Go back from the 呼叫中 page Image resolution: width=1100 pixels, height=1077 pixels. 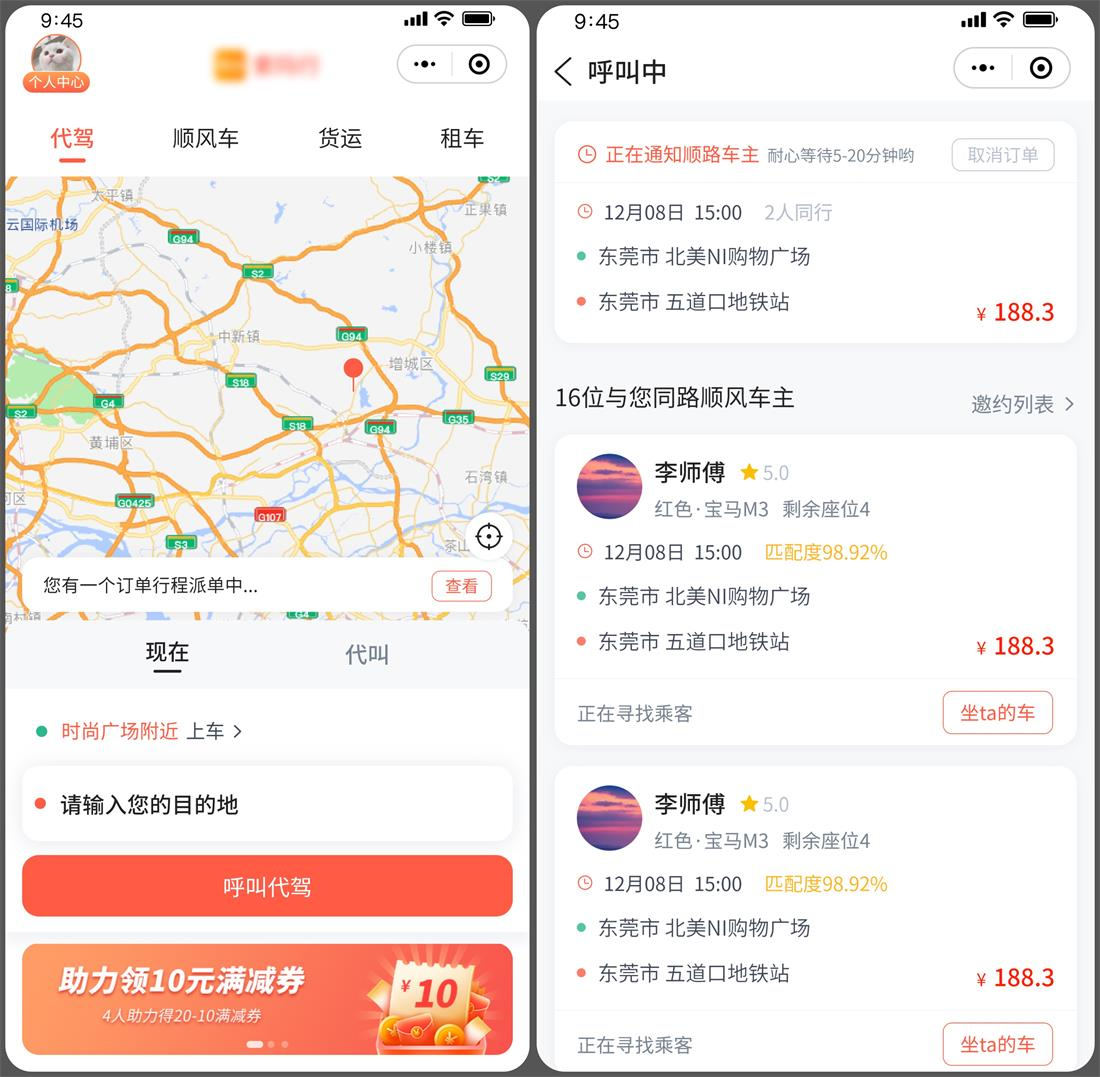pyautogui.click(x=563, y=71)
